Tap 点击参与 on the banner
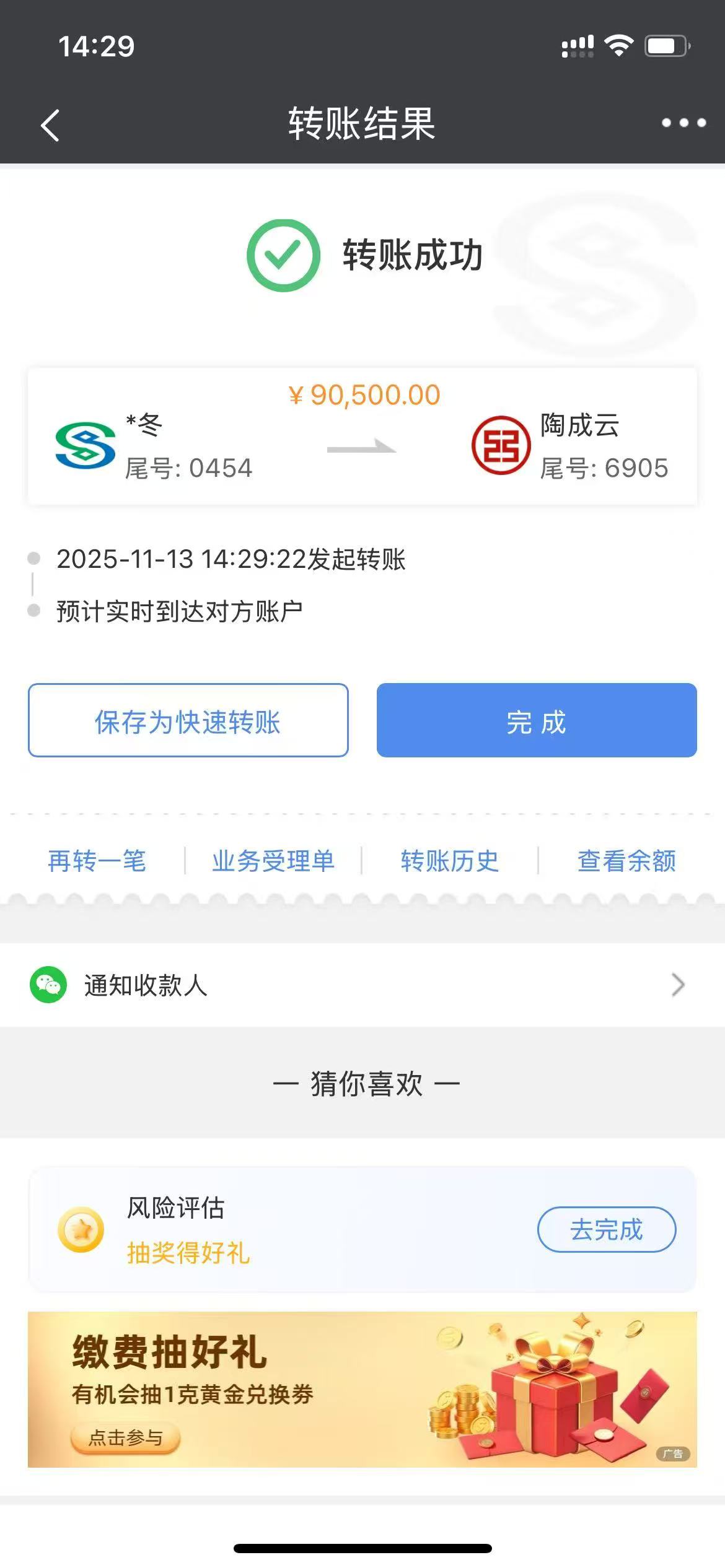The height and width of the screenshot is (1568, 725). 126,1437
